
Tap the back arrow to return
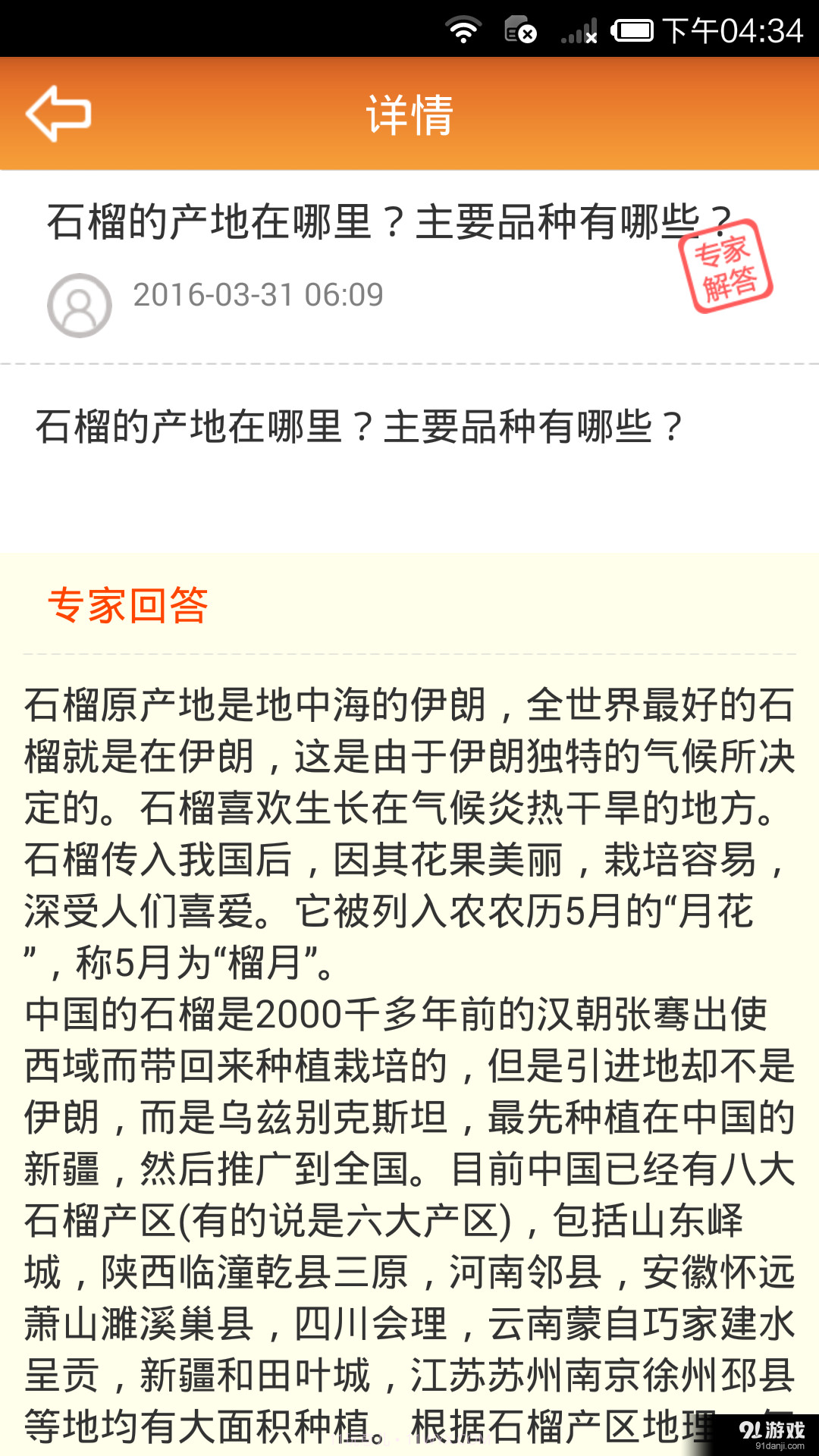[x=57, y=114]
